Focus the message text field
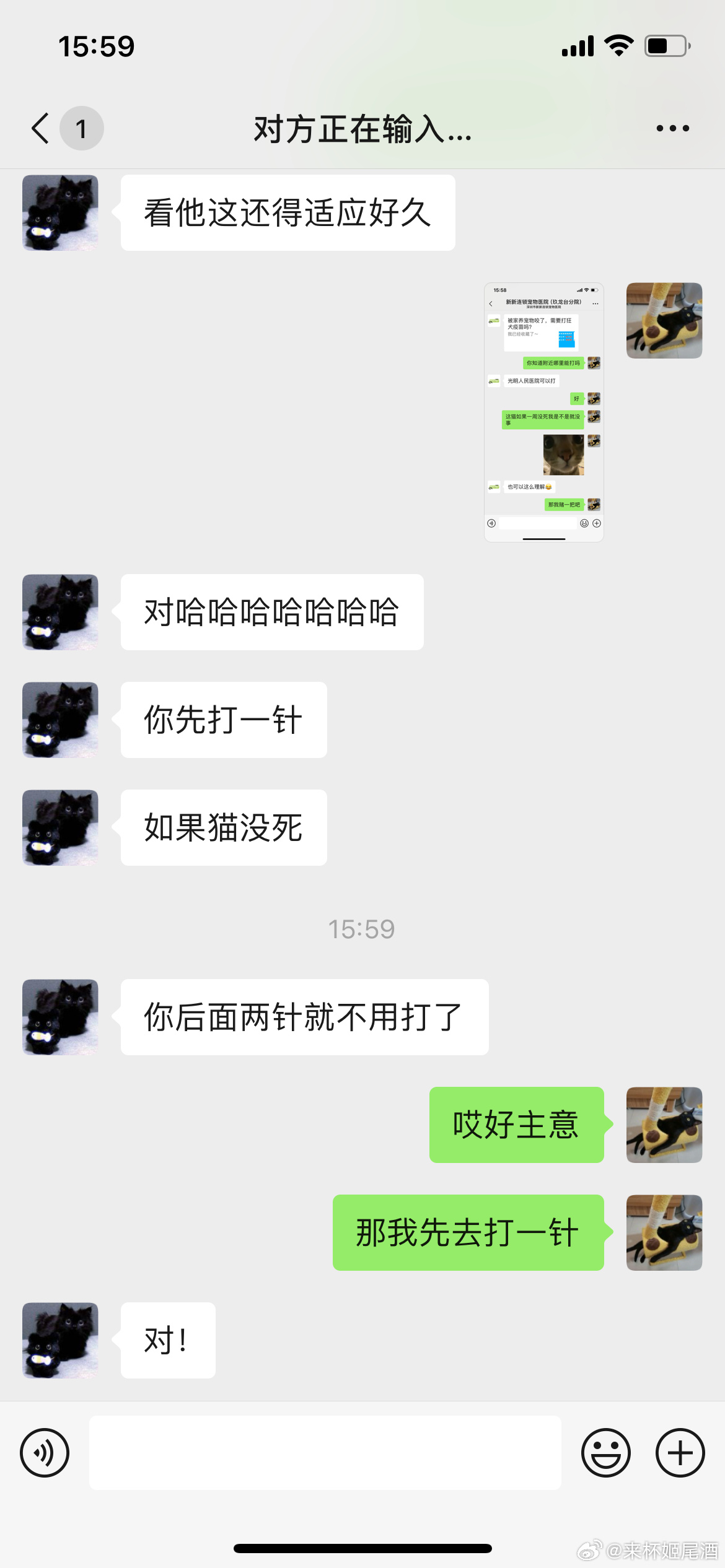 pyautogui.click(x=325, y=1452)
